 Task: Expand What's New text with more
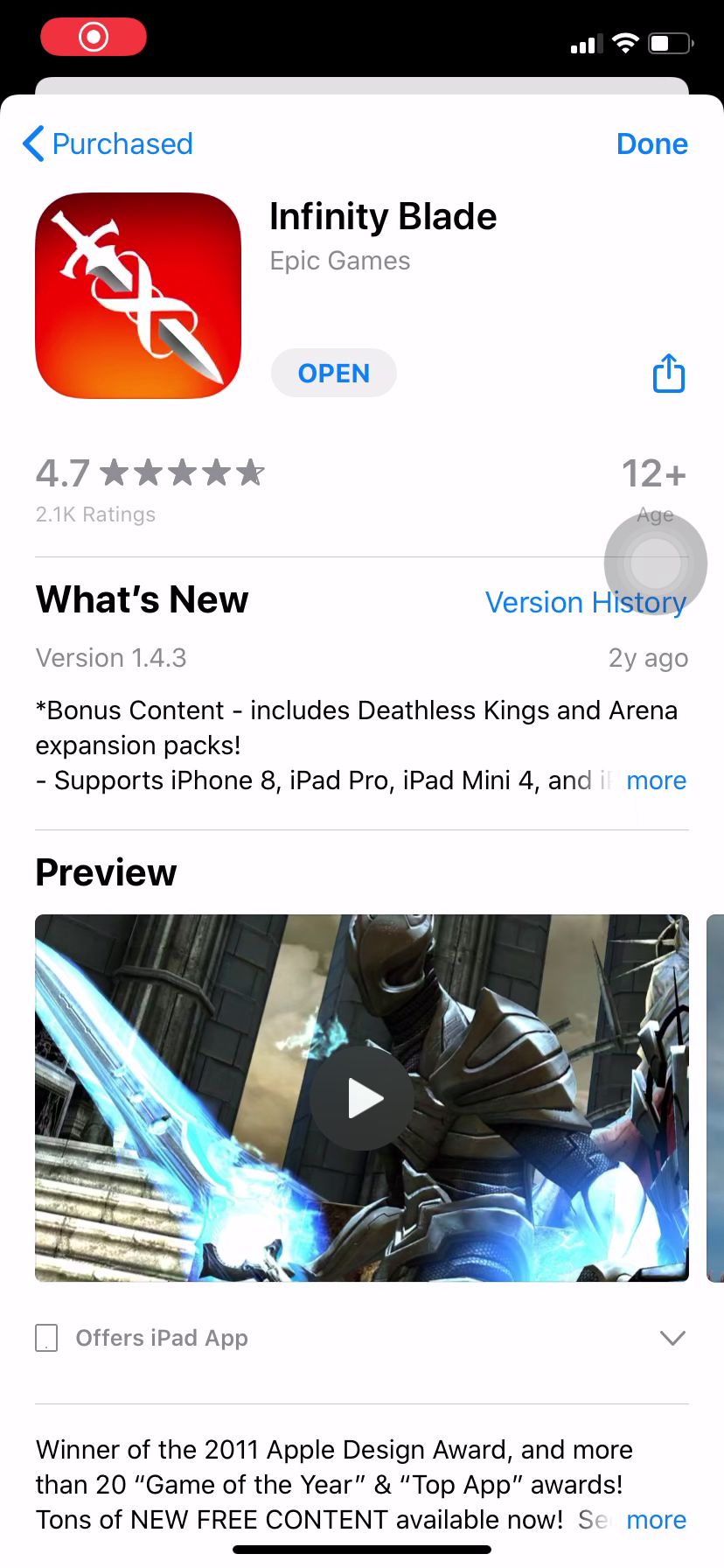point(656,780)
